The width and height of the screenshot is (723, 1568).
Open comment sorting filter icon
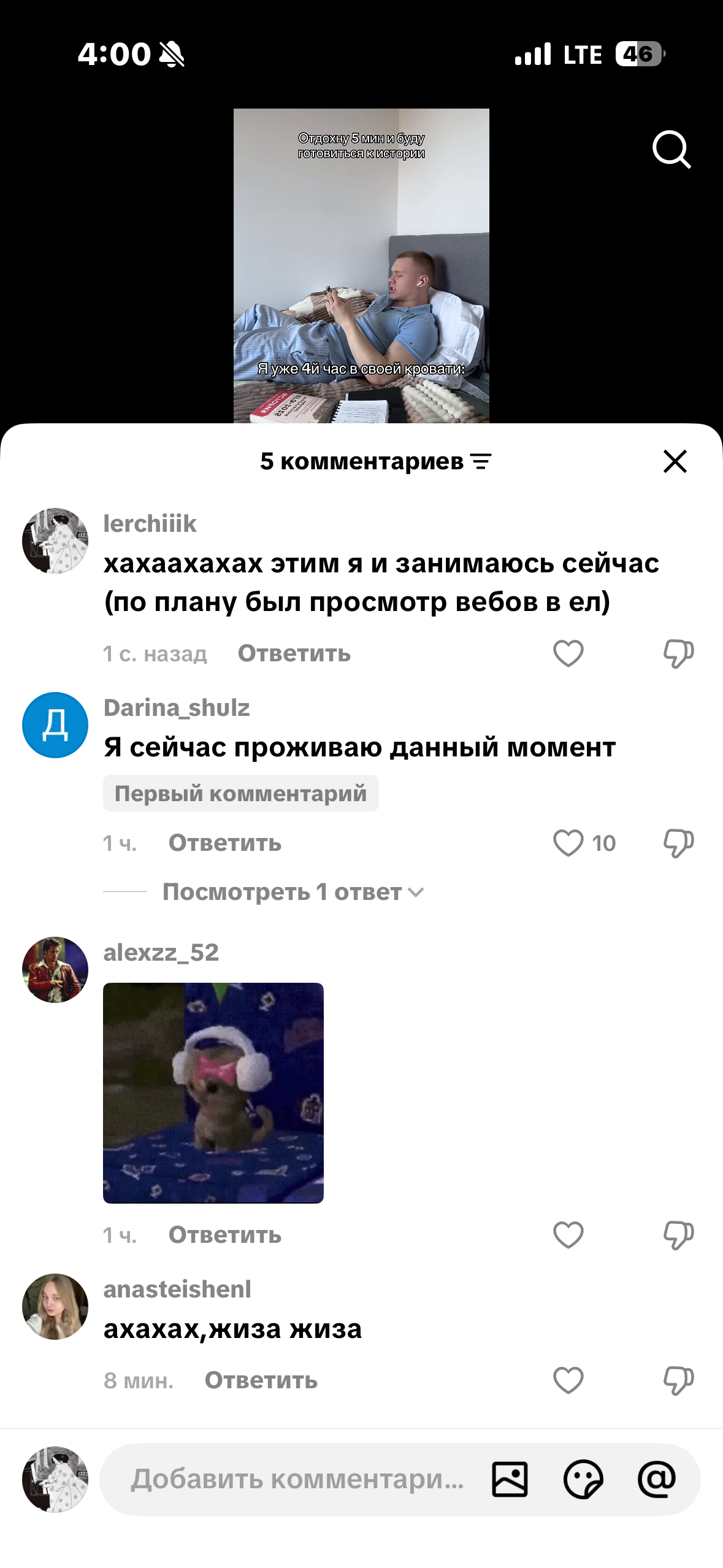point(481,461)
